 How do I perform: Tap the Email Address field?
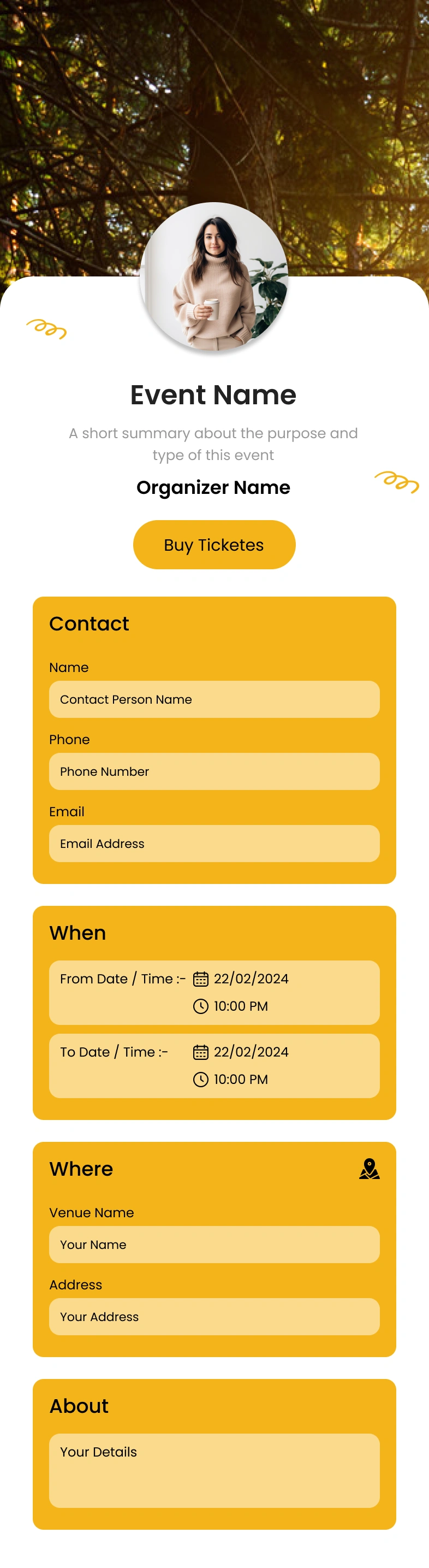(214, 843)
